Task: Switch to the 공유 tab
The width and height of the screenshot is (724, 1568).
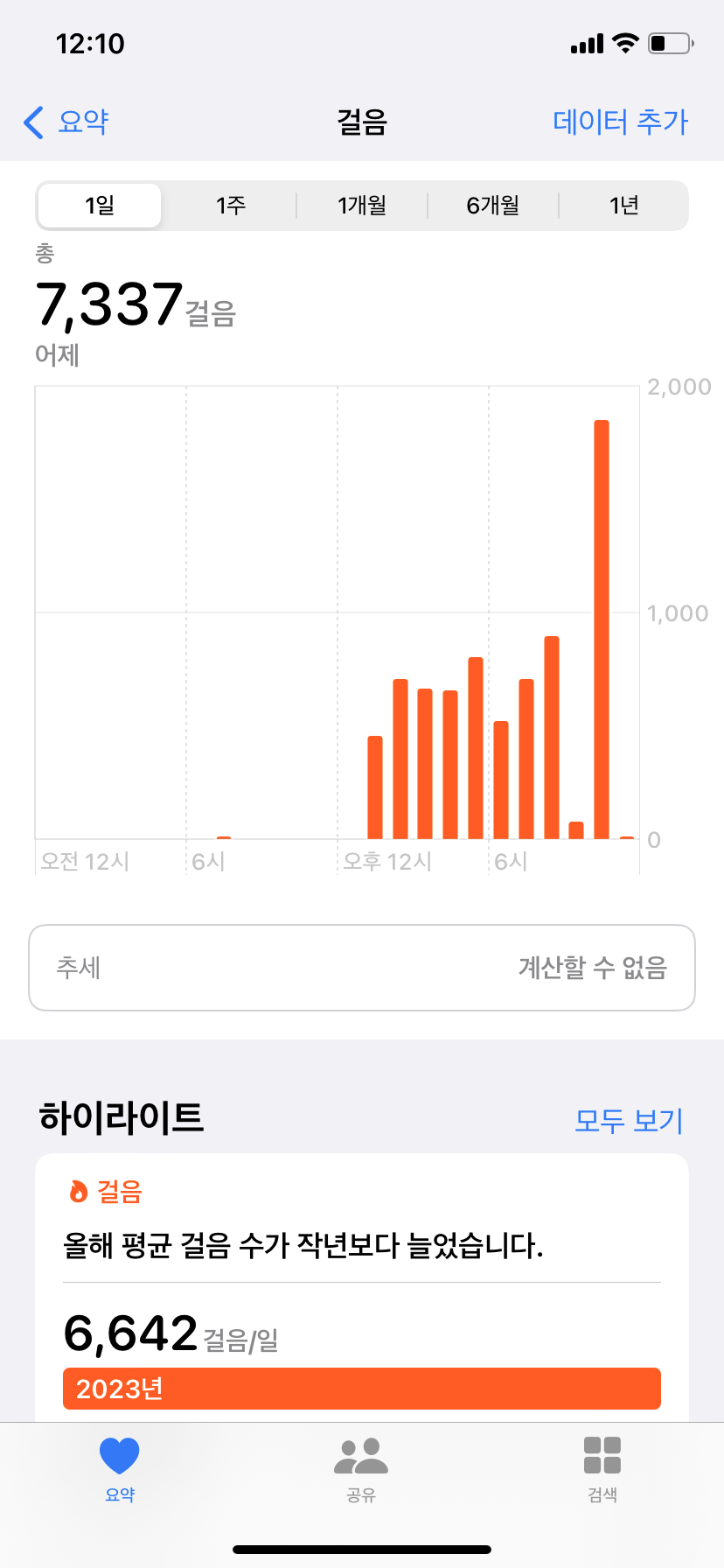Action: (361, 1468)
